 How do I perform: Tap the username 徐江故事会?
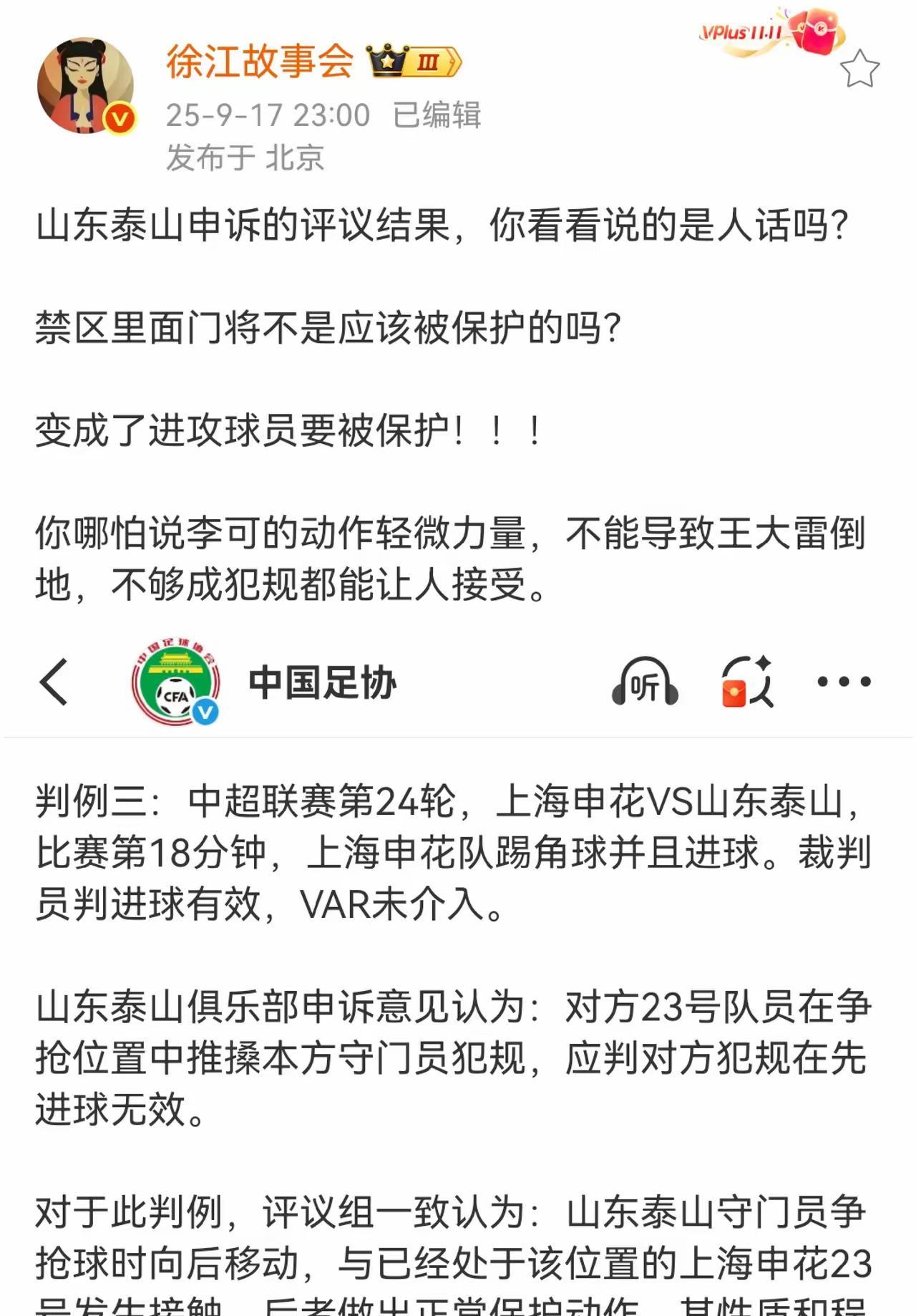[x=260, y=61]
